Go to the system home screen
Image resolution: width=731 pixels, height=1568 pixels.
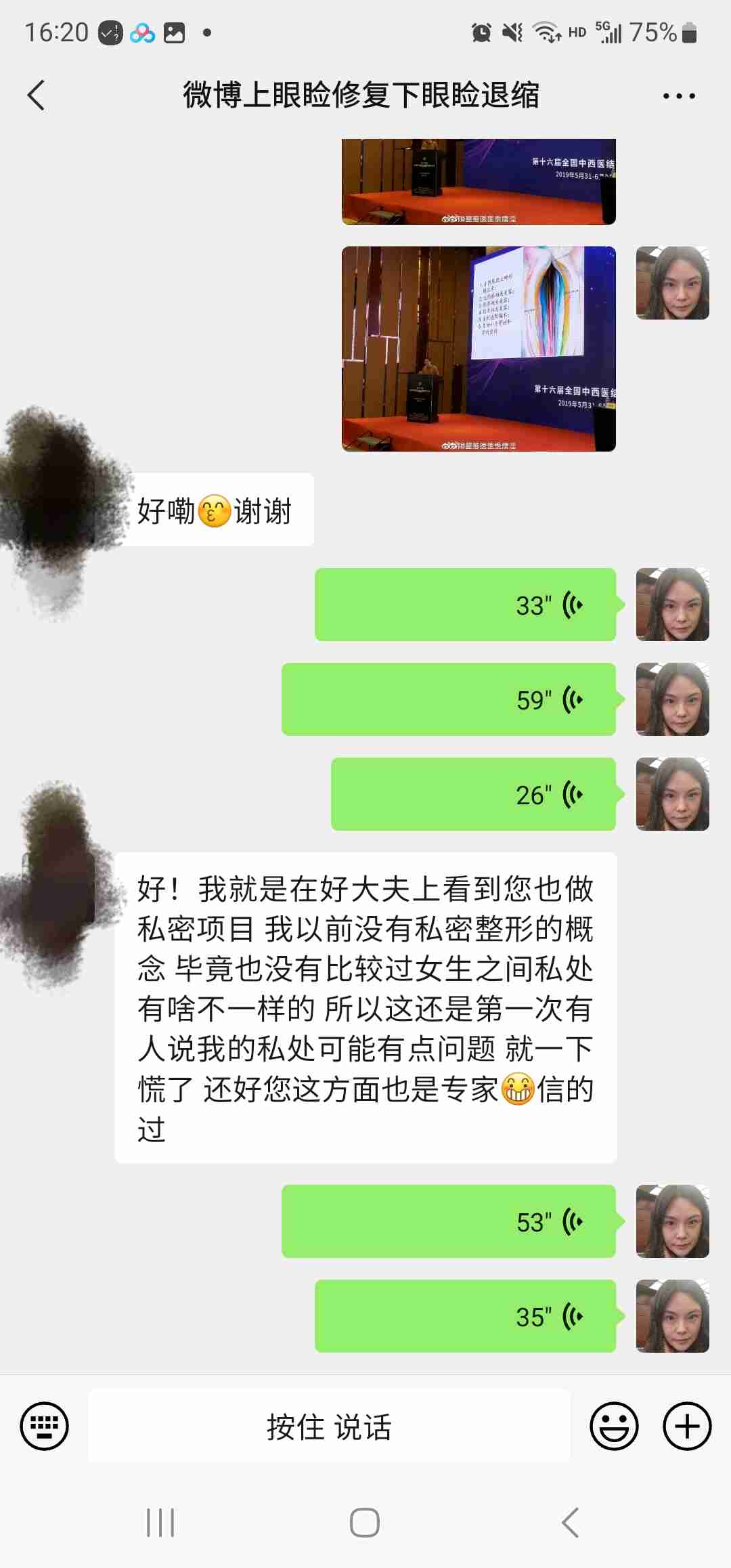click(x=365, y=1523)
